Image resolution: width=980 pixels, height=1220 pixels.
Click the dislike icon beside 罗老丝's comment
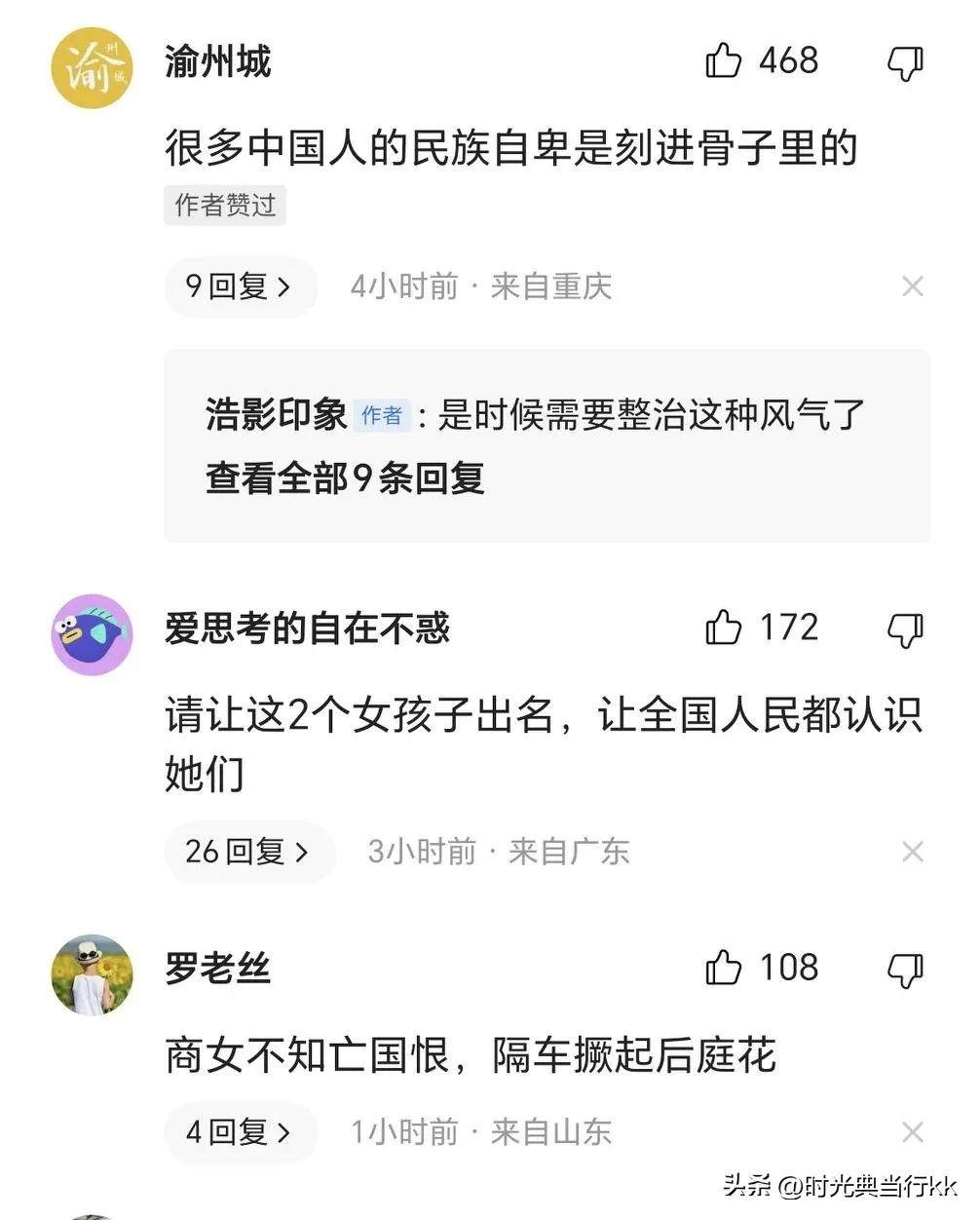pos(905,969)
